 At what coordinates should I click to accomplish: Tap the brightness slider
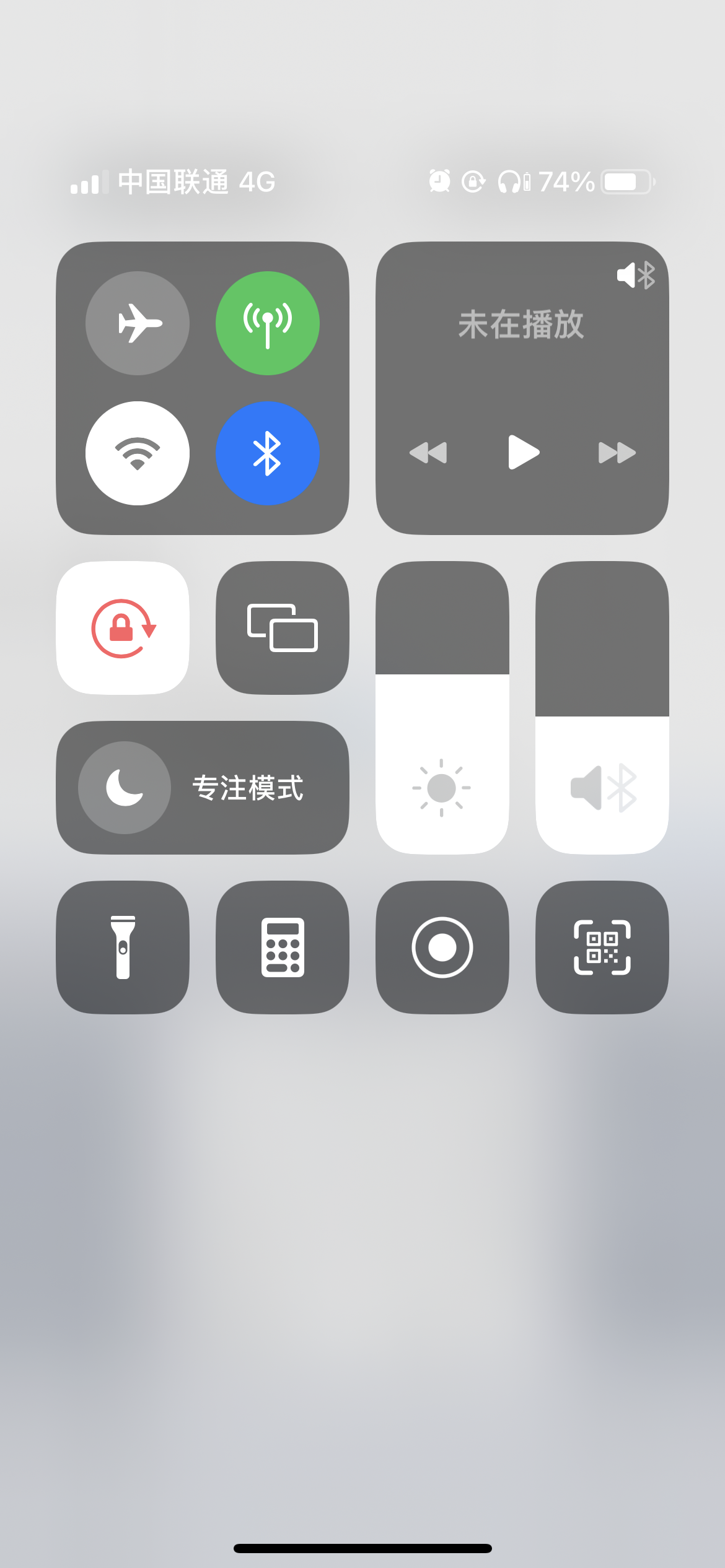point(442,707)
